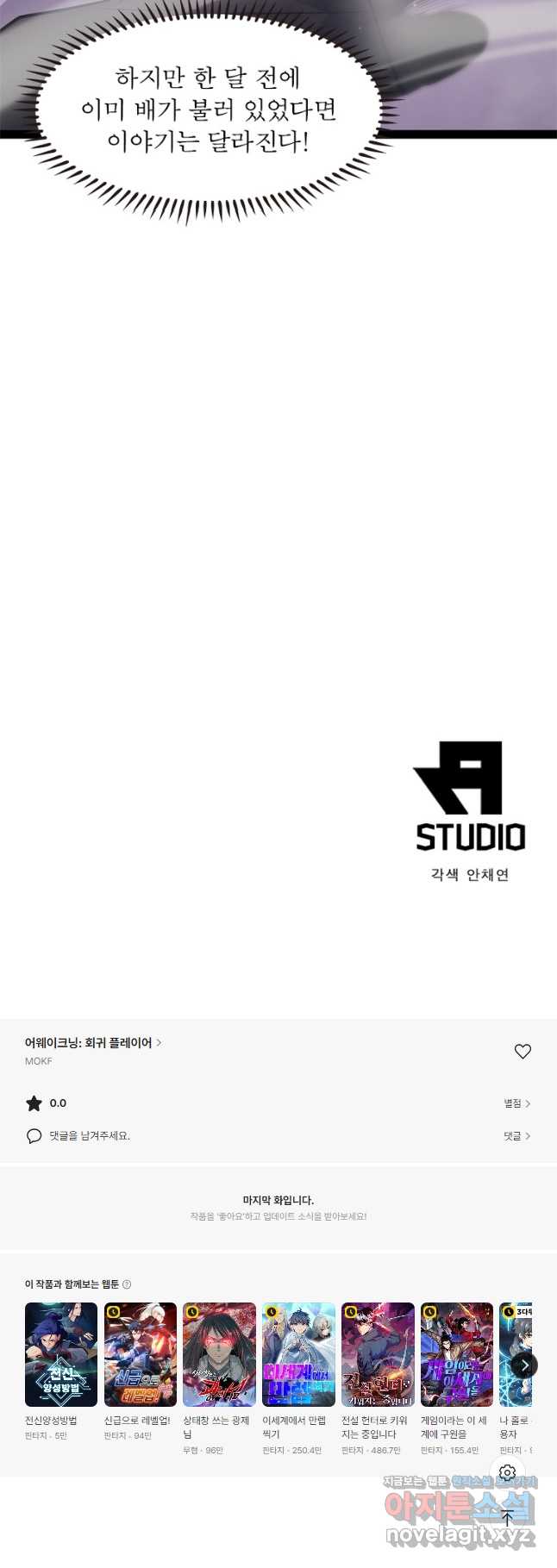Jump back to the top of page
Image resolution: width=557 pixels, height=1568 pixels.
point(508,1519)
